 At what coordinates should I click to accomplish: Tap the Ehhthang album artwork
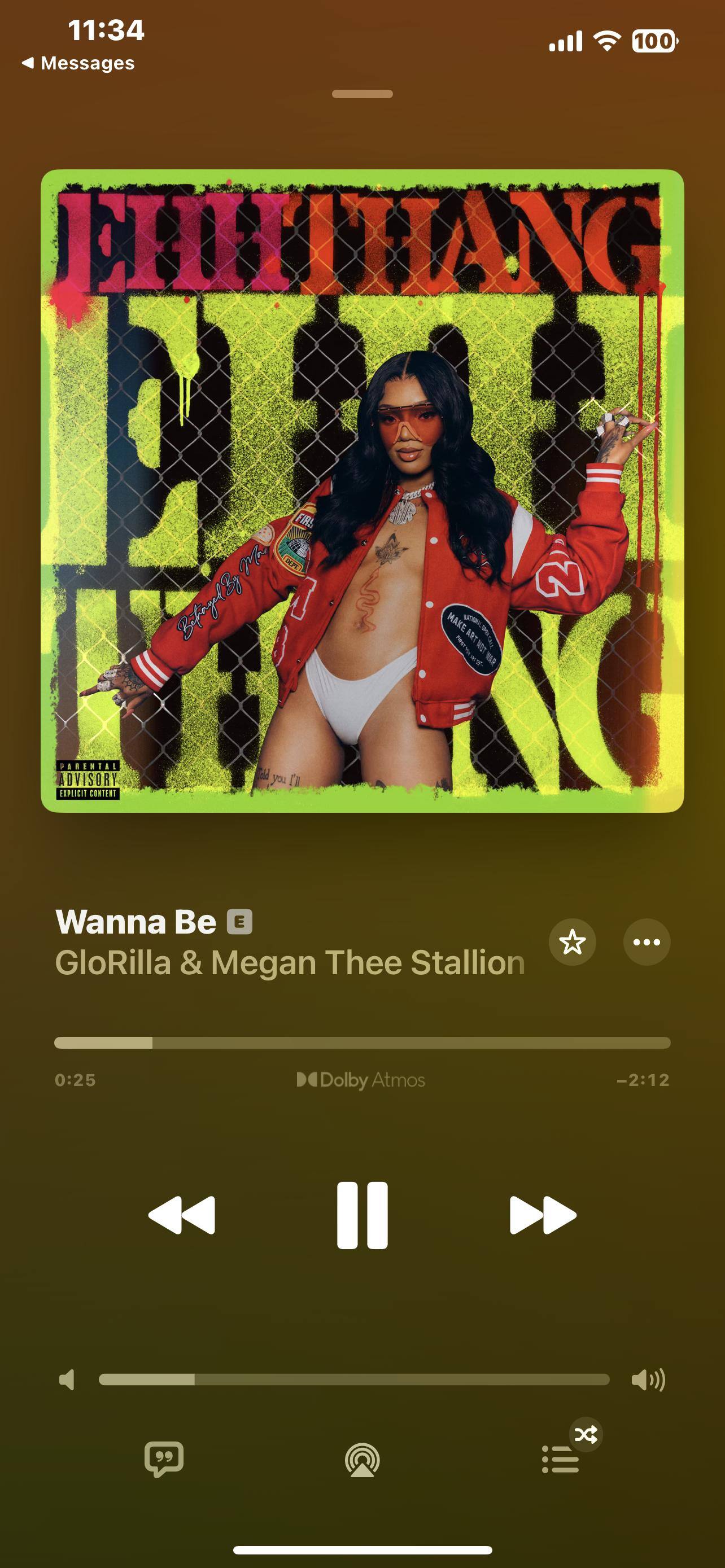[x=362, y=490]
